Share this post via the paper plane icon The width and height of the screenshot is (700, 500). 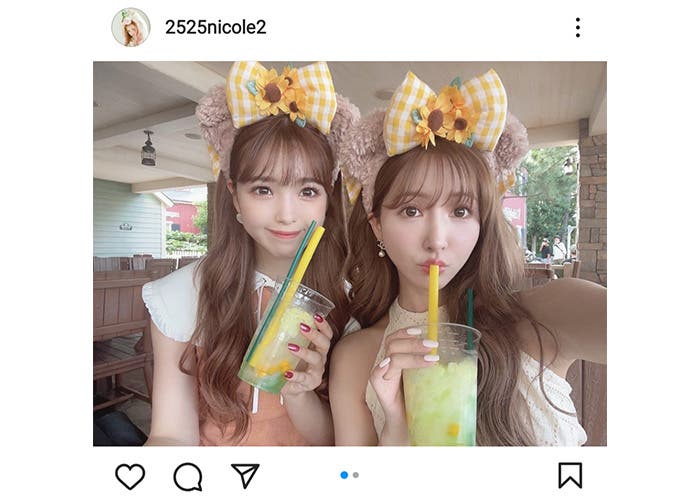(x=244, y=476)
